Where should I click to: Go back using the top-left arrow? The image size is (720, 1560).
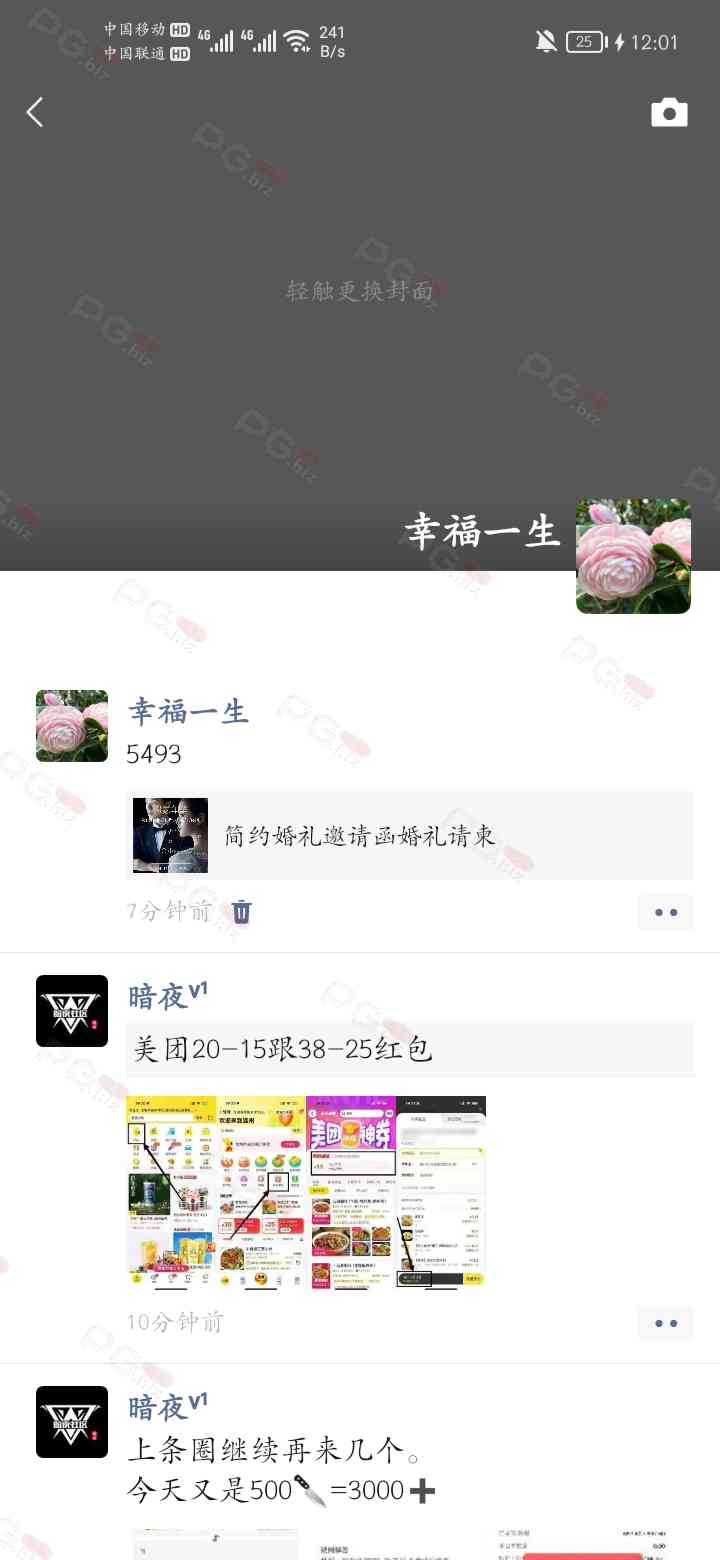[x=35, y=112]
